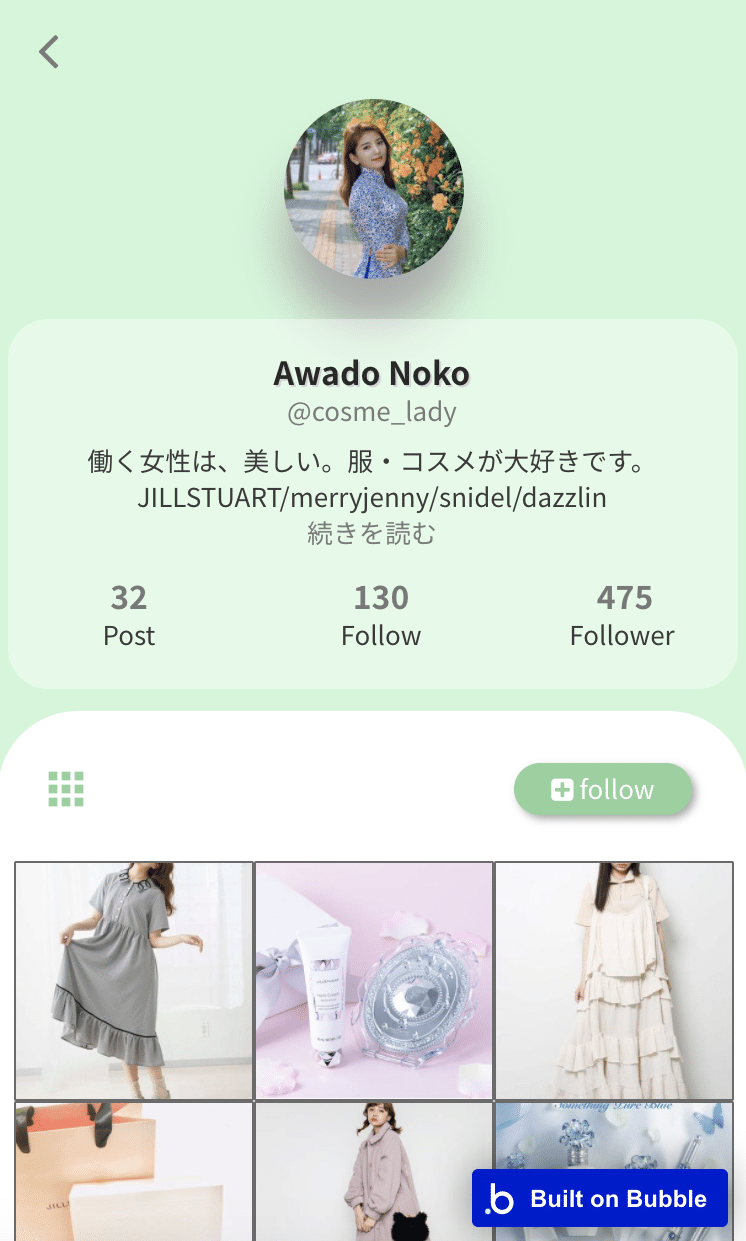
Task: Expand the bio with 続きを読む
Action: (x=372, y=534)
